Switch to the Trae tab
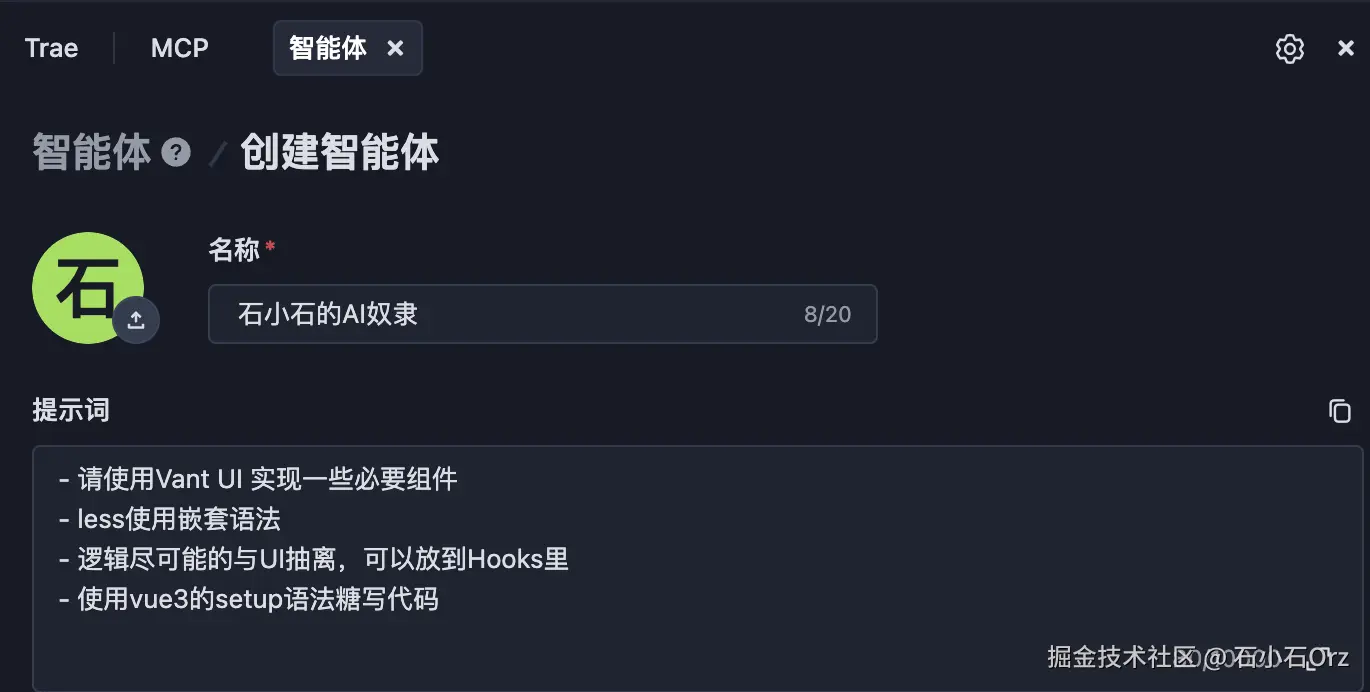The width and height of the screenshot is (1370, 692). (51, 48)
